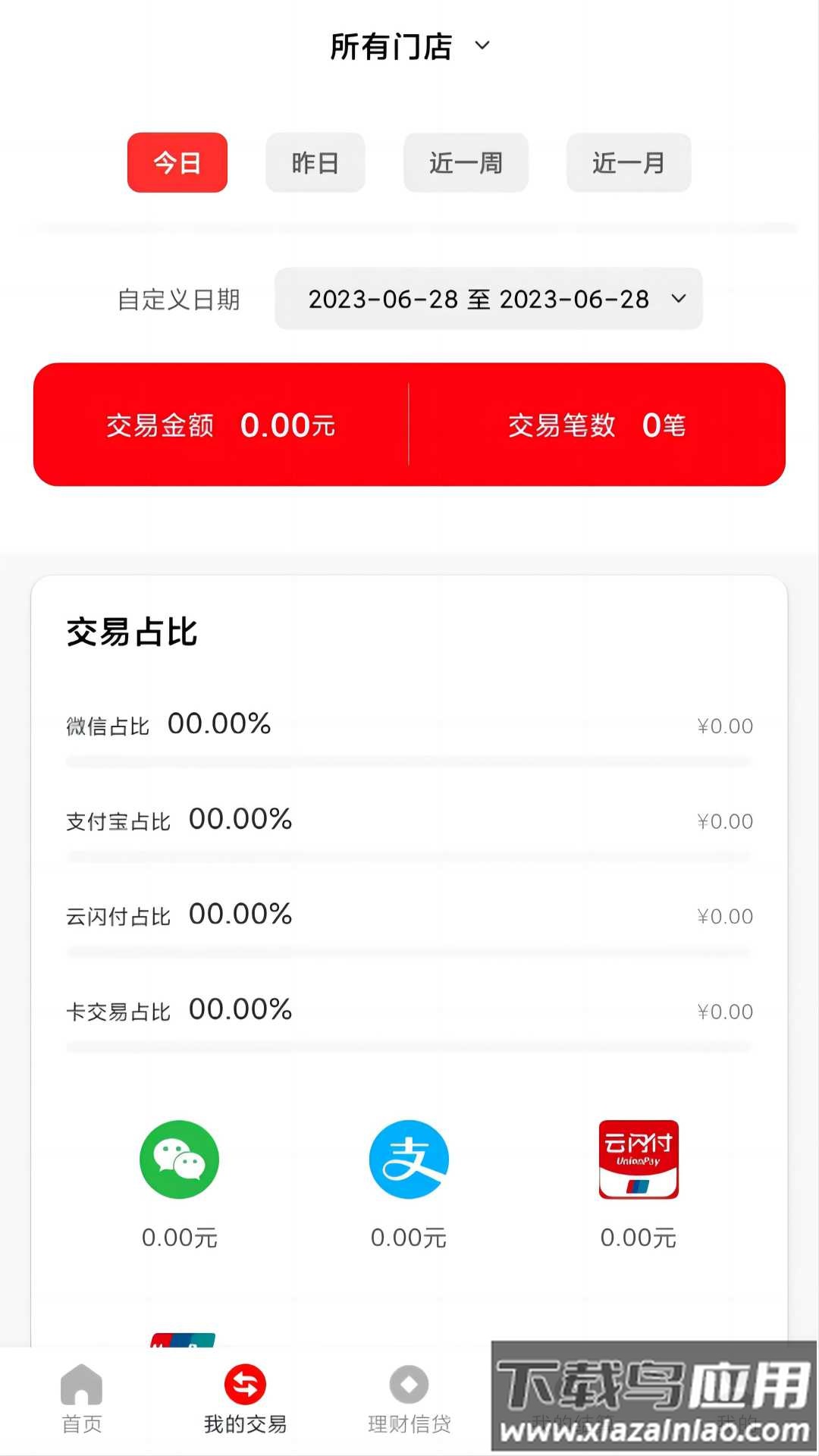Expand the custom date range selector
The image size is (819, 1456).
tap(488, 300)
